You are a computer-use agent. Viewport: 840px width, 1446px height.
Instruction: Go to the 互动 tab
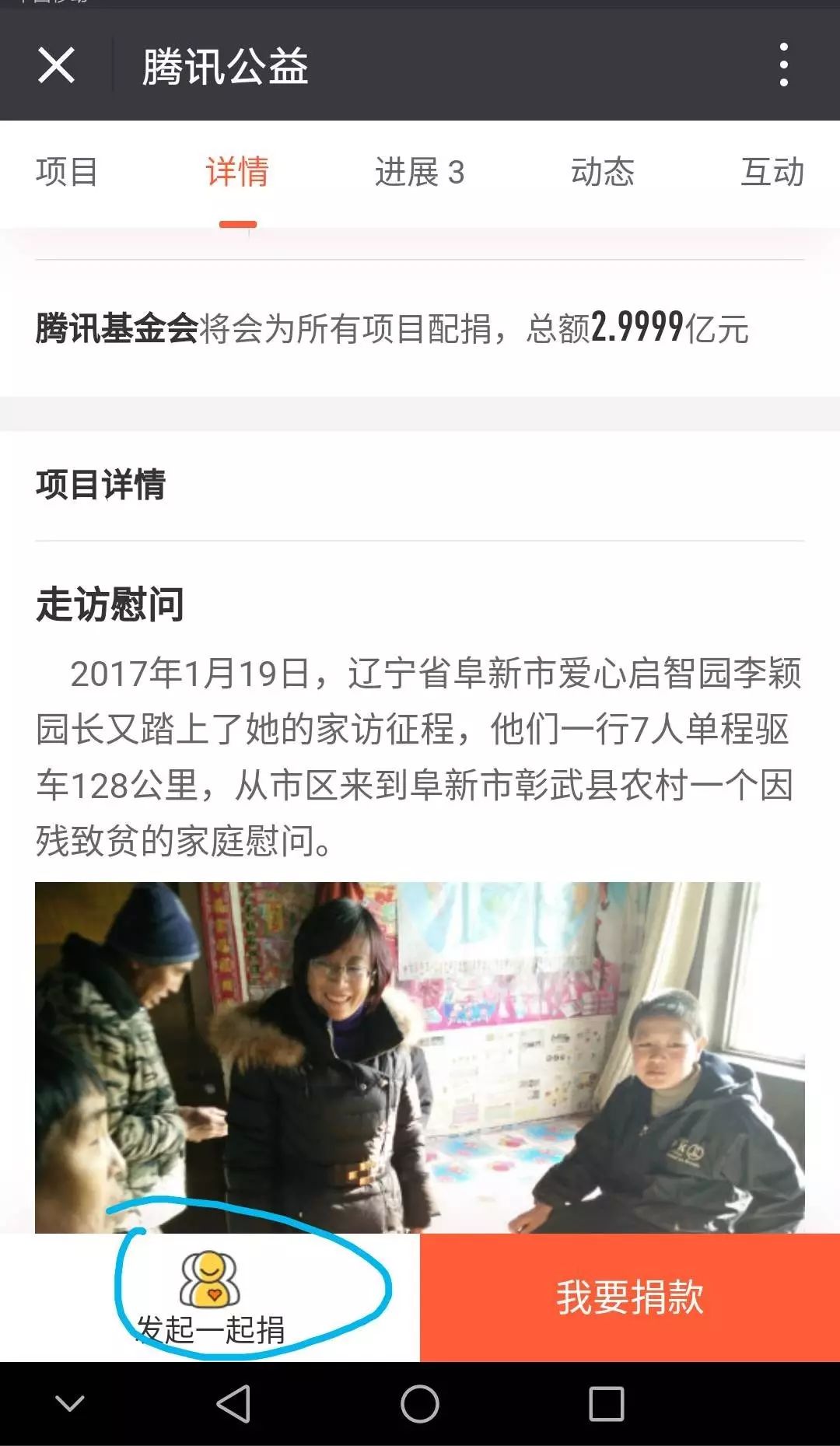772,172
